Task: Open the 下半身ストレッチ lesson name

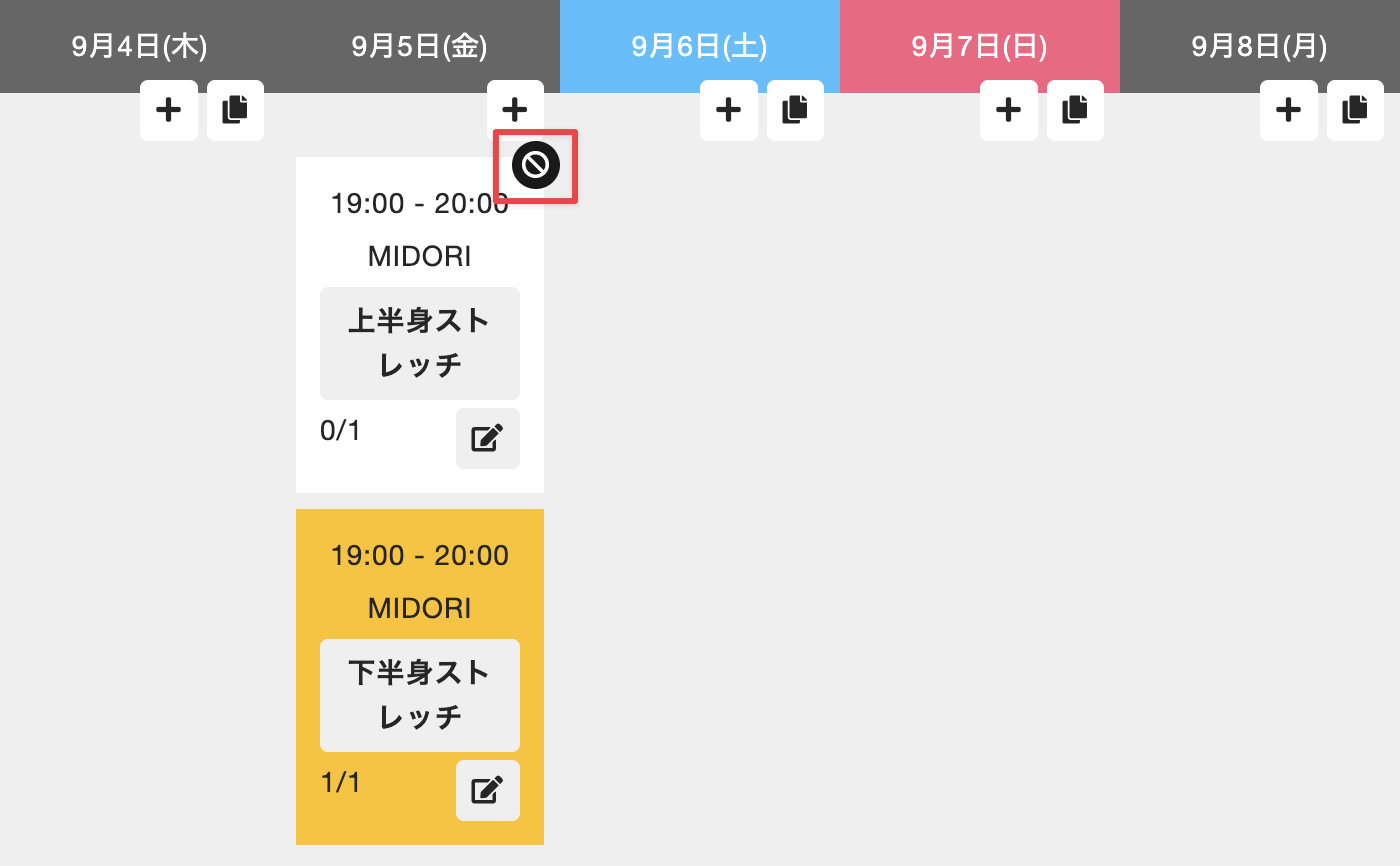Action: 420,695
